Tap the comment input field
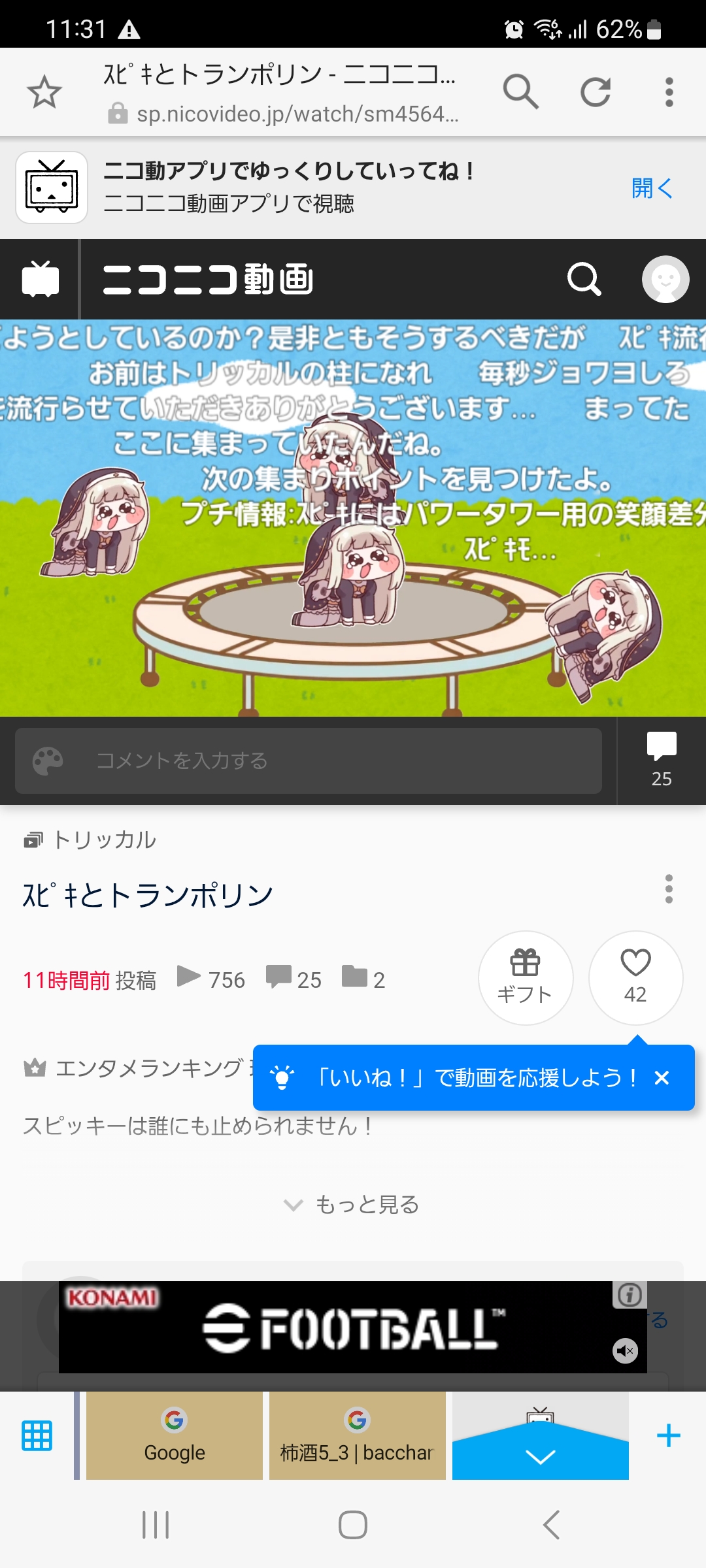Viewport: 706px width, 1568px height. click(x=340, y=760)
